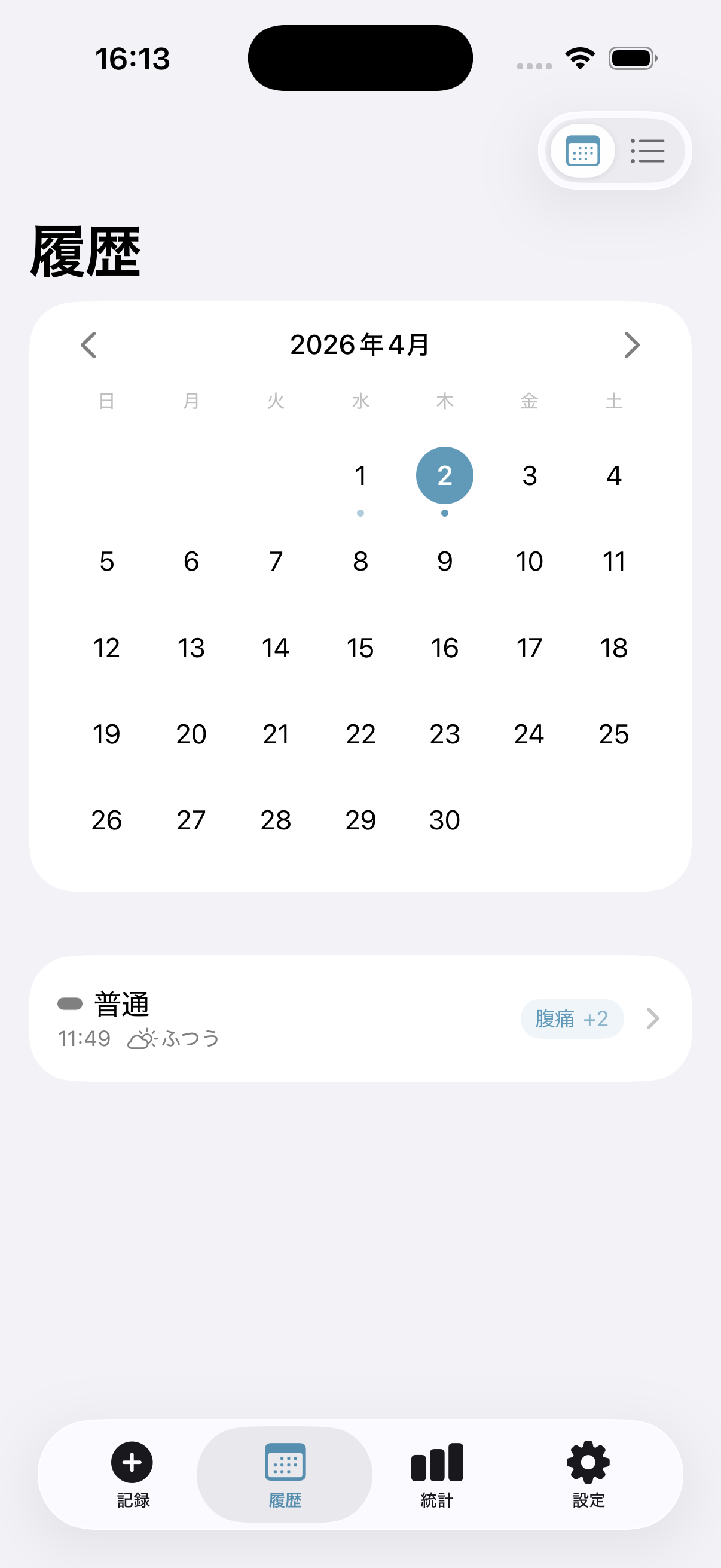The image size is (721, 1568).
Task: Open 設定 using the gear icon
Action: point(586,1461)
